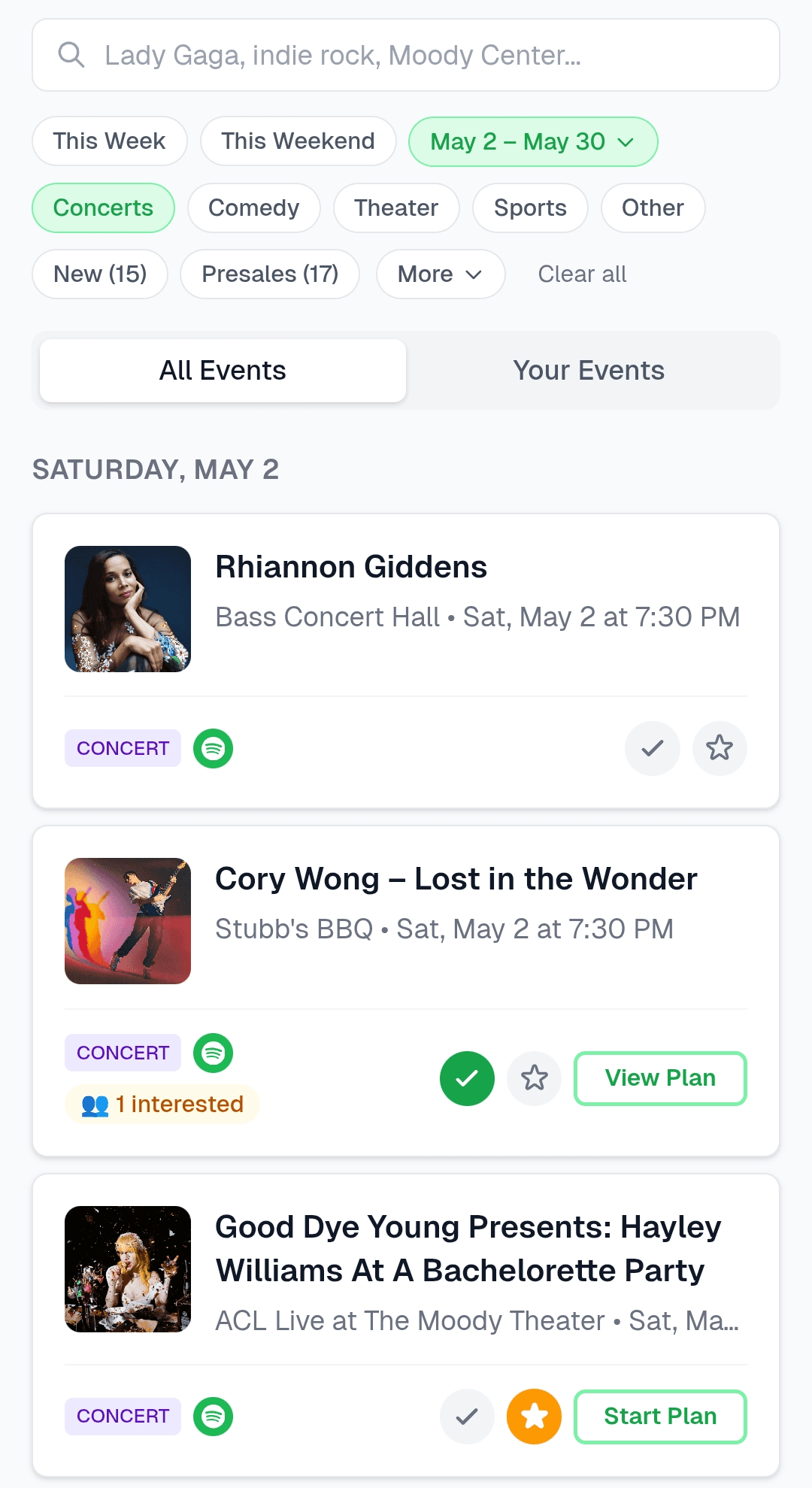Click the search magnifier icon
This screenshot has width=812, height=1488.
pos(71,54)
